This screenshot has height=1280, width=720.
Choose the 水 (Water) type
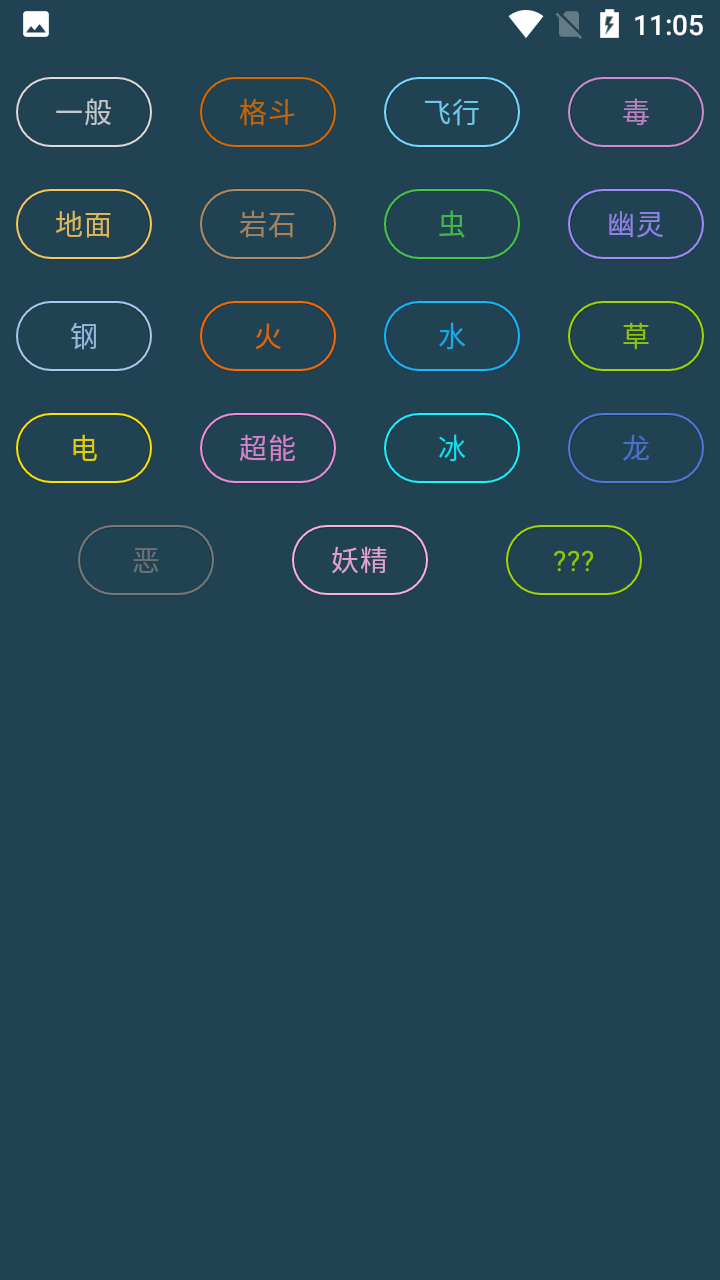pyautogui.click(x=452, y=336)
